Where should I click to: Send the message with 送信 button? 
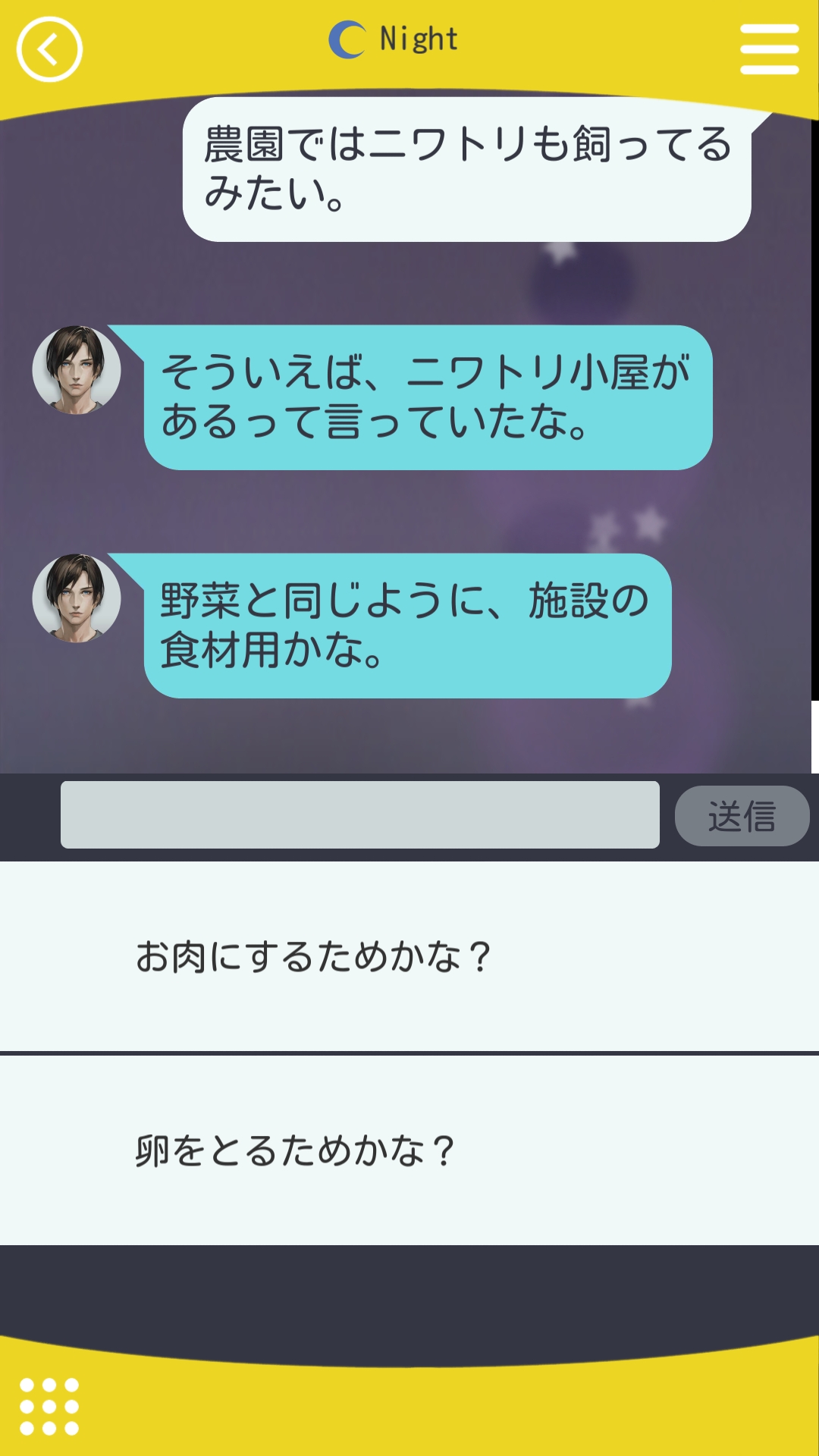point(742,816)
